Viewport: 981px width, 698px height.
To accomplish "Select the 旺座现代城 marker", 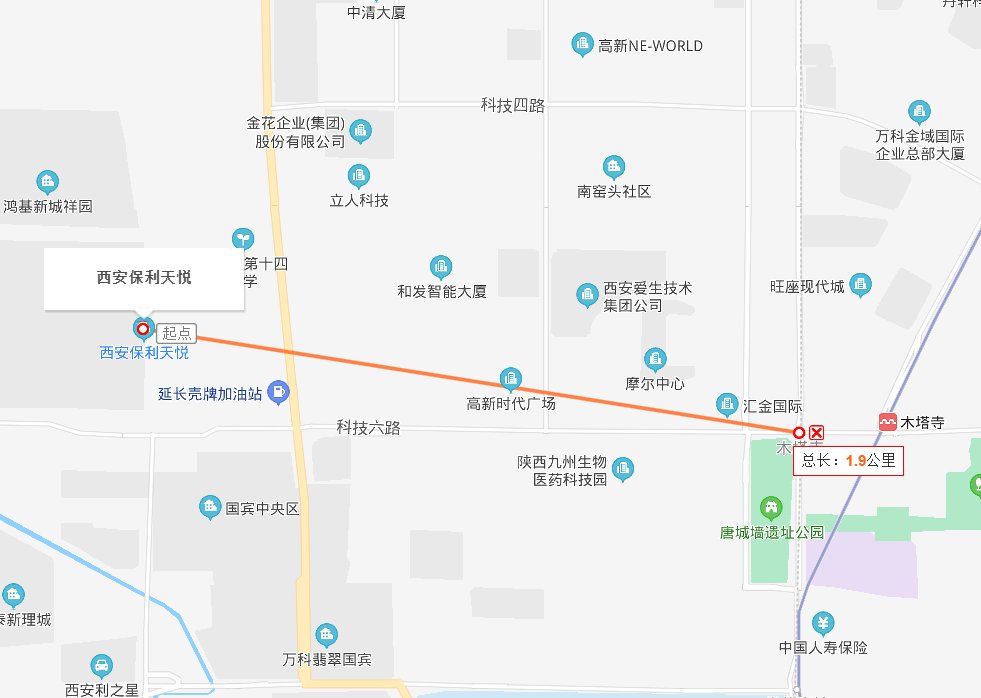I will coord(860,287).
